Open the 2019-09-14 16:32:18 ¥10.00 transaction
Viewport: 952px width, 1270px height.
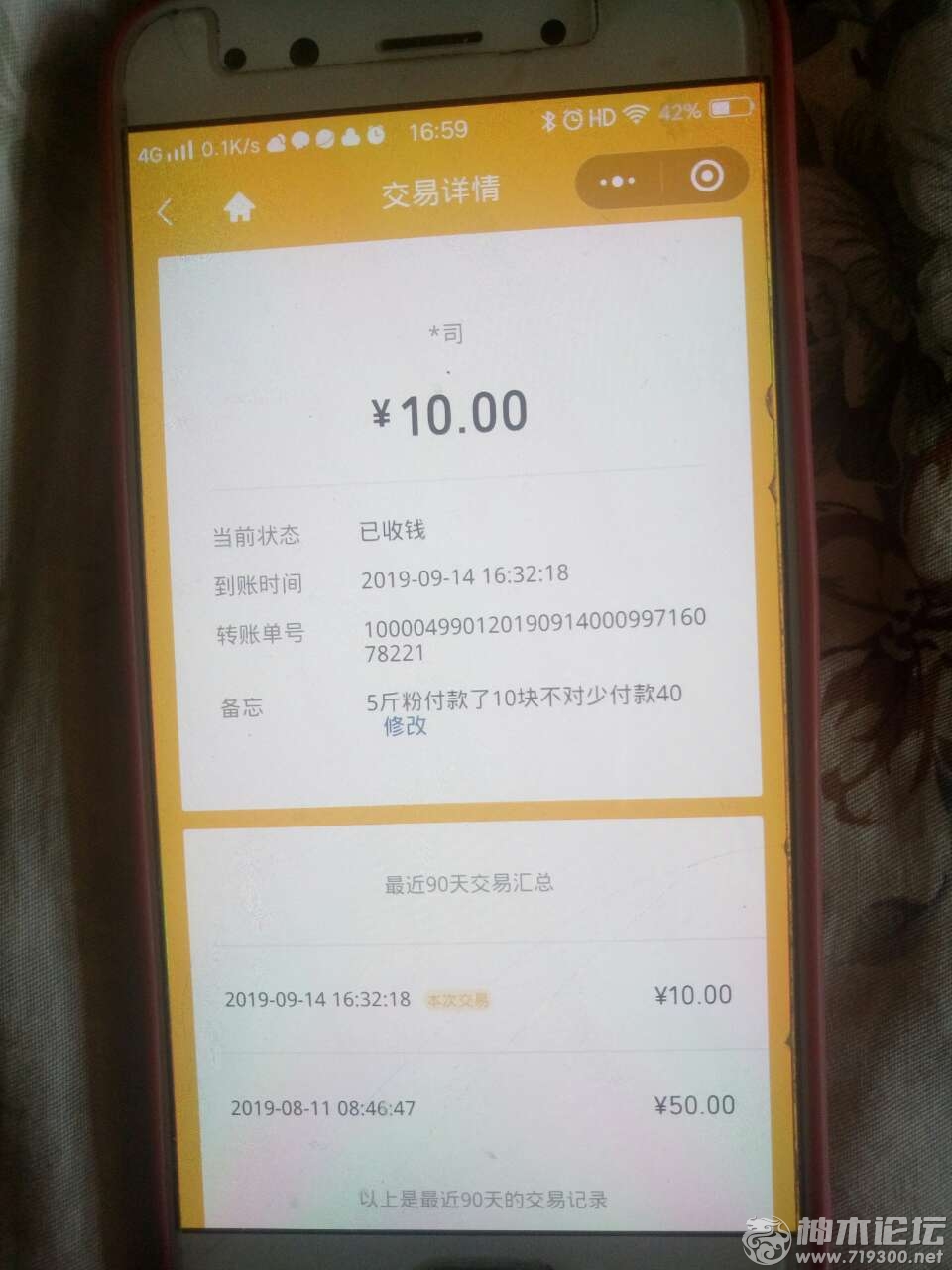click(476, 997)
